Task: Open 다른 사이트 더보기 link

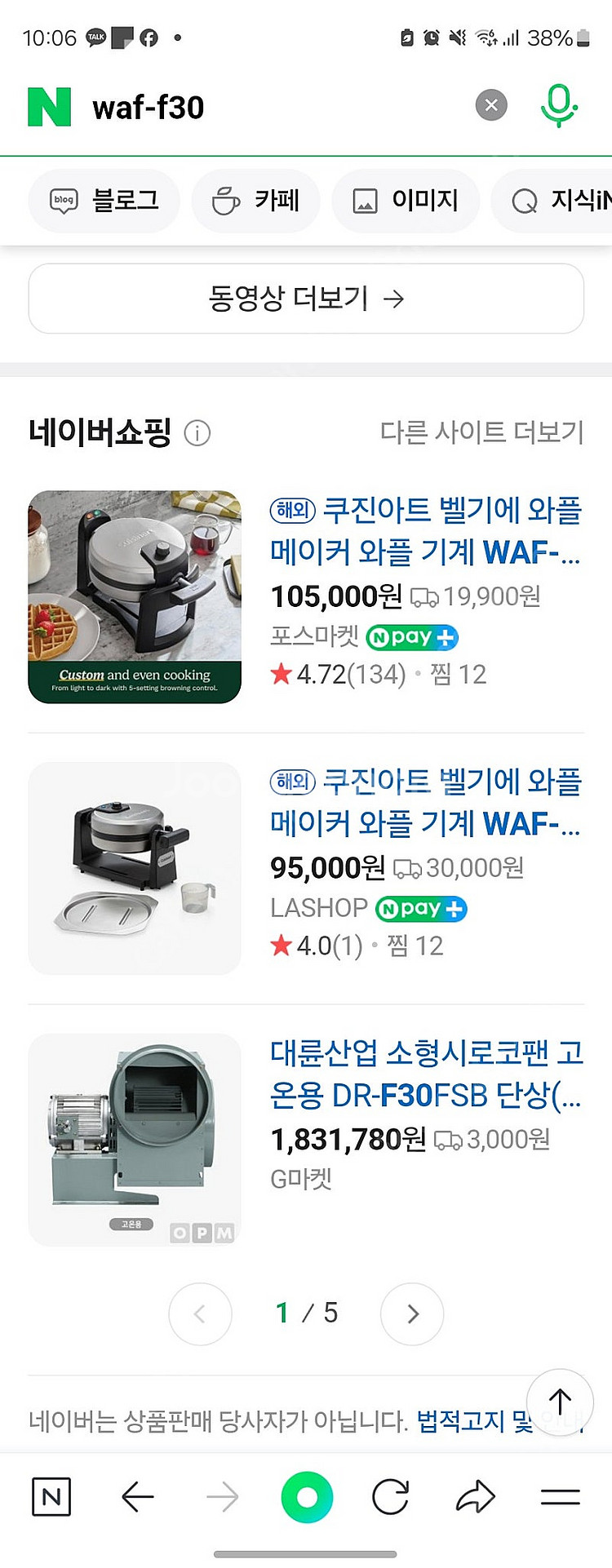Action: click(481, 432)
